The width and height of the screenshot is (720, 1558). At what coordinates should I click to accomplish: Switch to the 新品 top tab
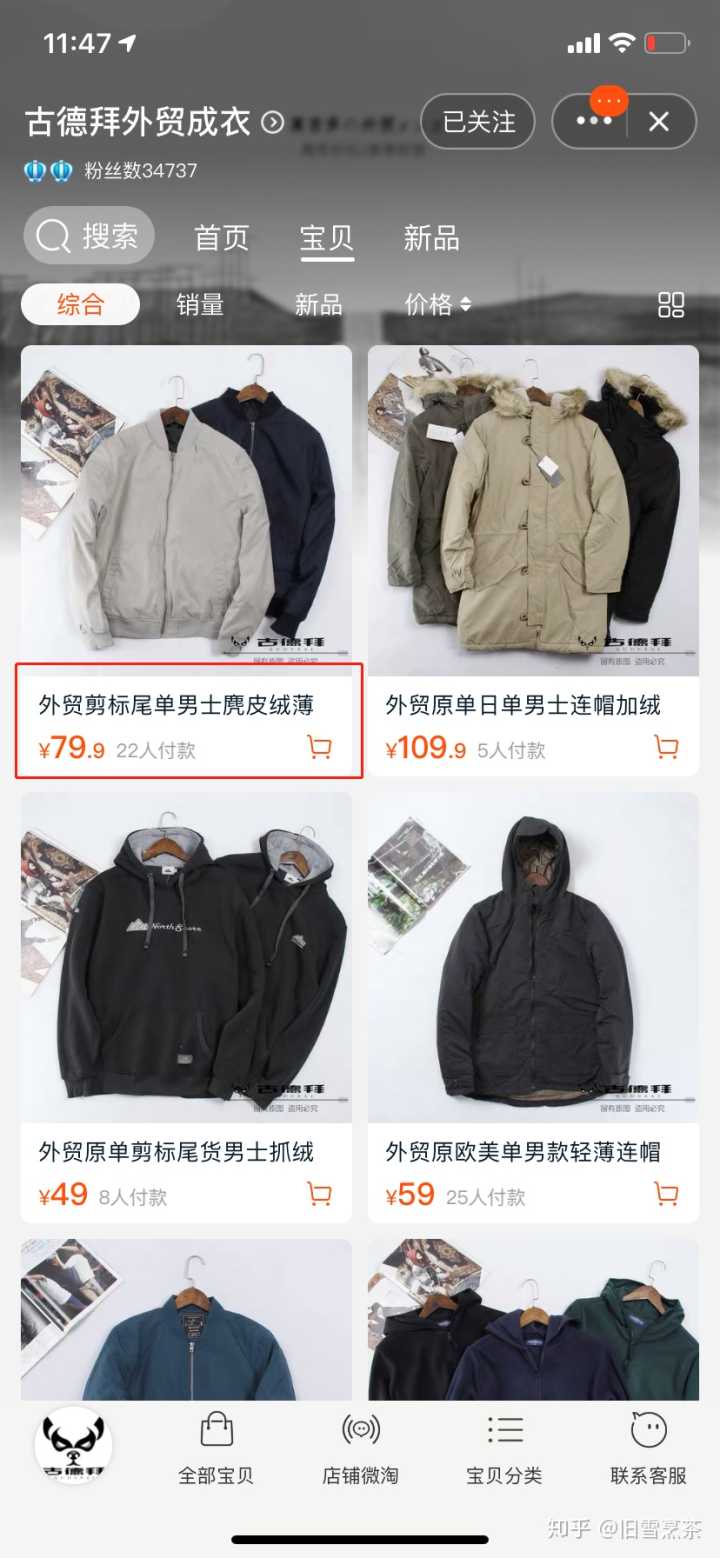click(431, 238)
